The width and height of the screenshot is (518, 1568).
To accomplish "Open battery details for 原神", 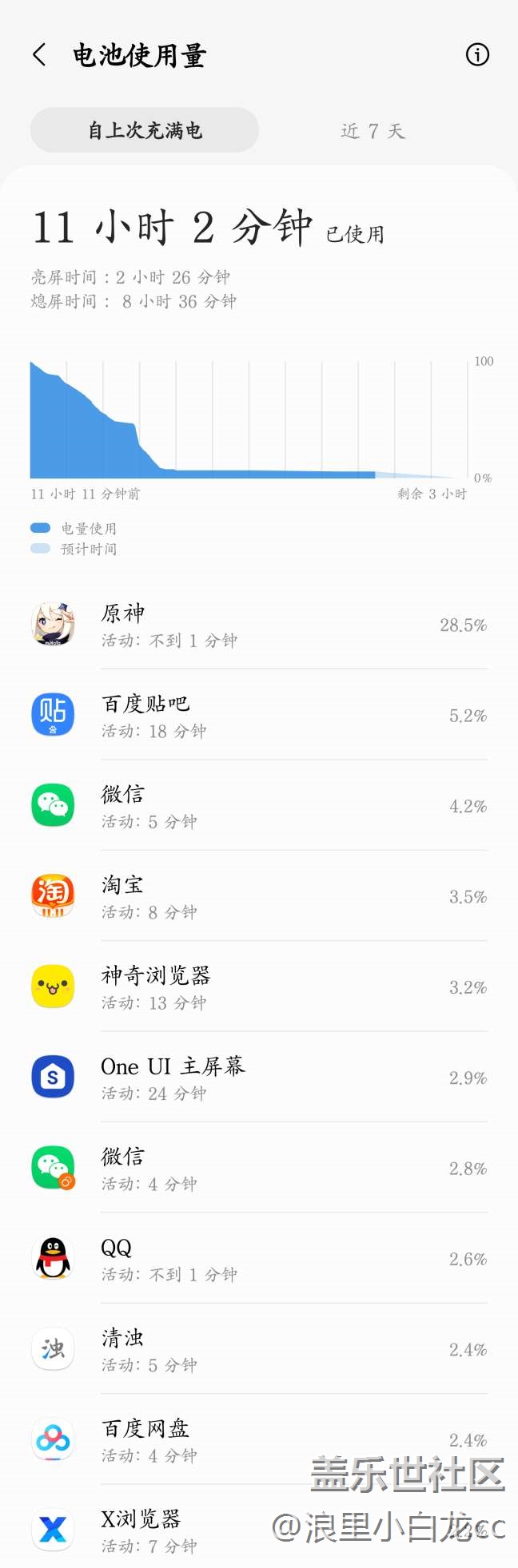I will click(x=259, y=625).
